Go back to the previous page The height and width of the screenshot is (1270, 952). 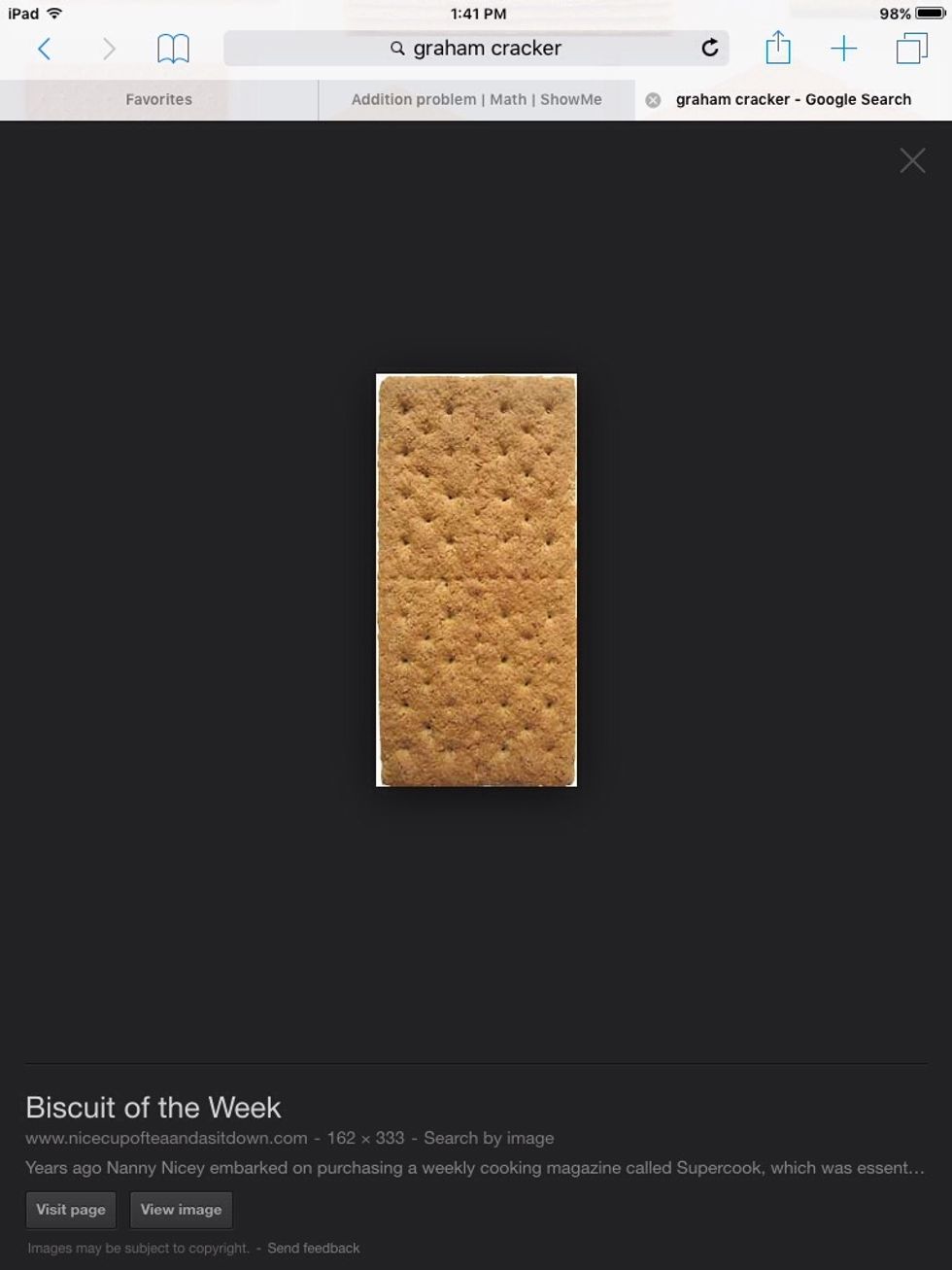point(44,49)
